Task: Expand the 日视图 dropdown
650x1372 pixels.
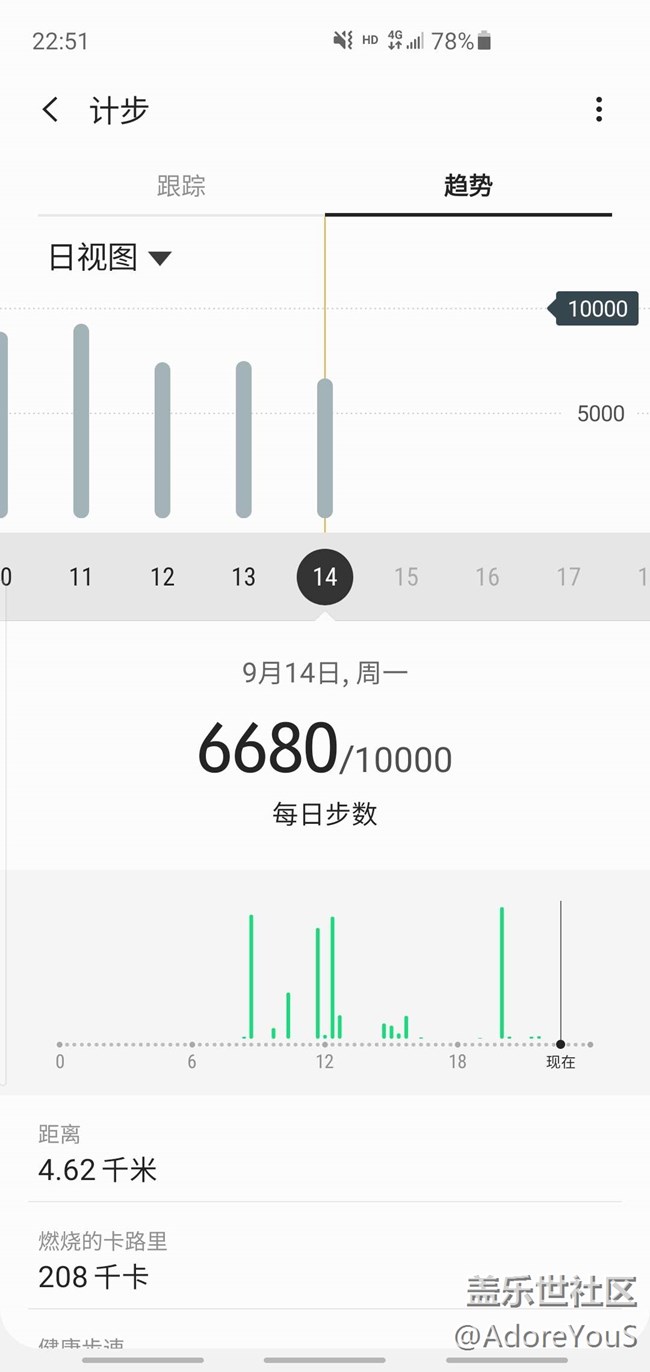Action: 110,258
